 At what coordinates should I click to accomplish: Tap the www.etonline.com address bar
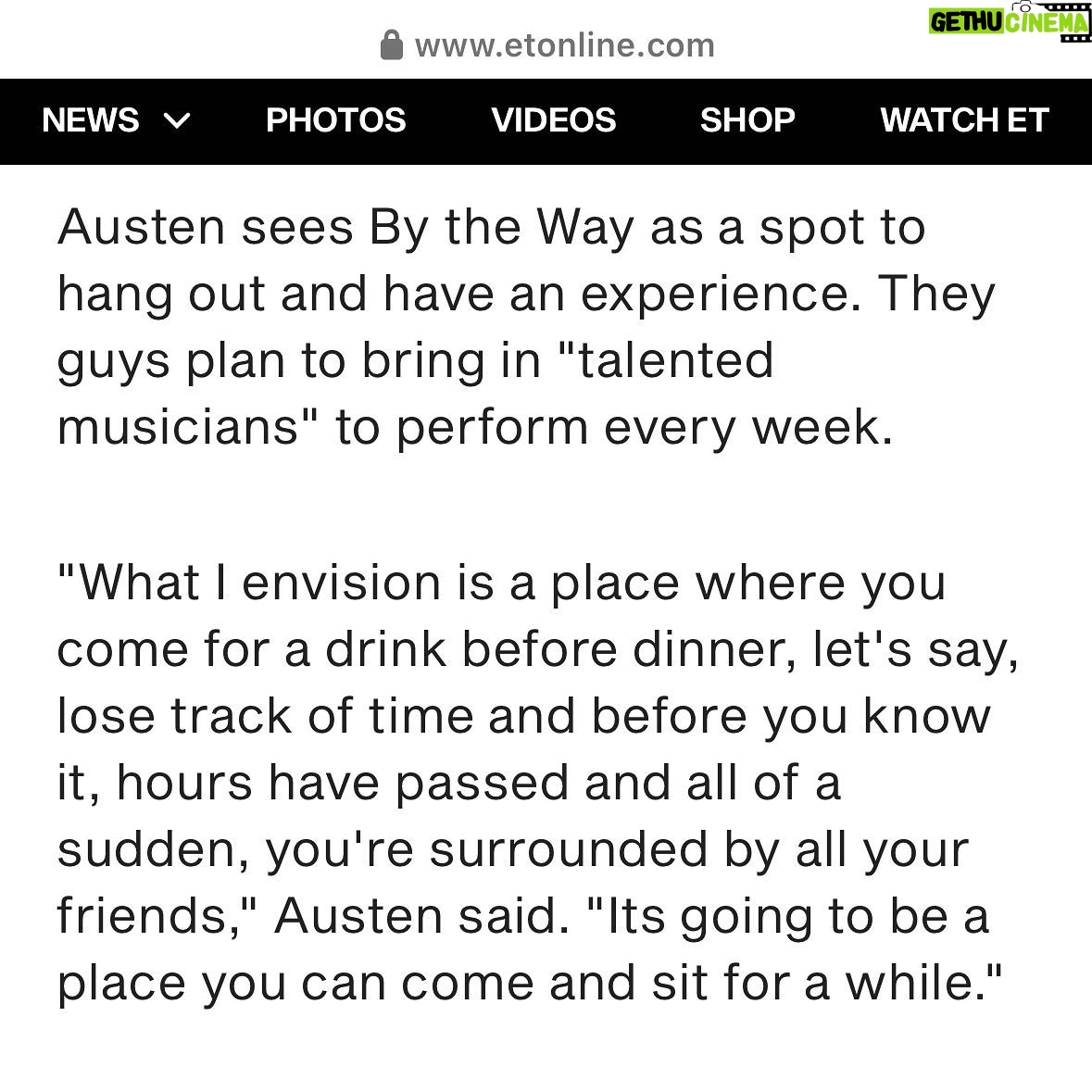point(547,44)
